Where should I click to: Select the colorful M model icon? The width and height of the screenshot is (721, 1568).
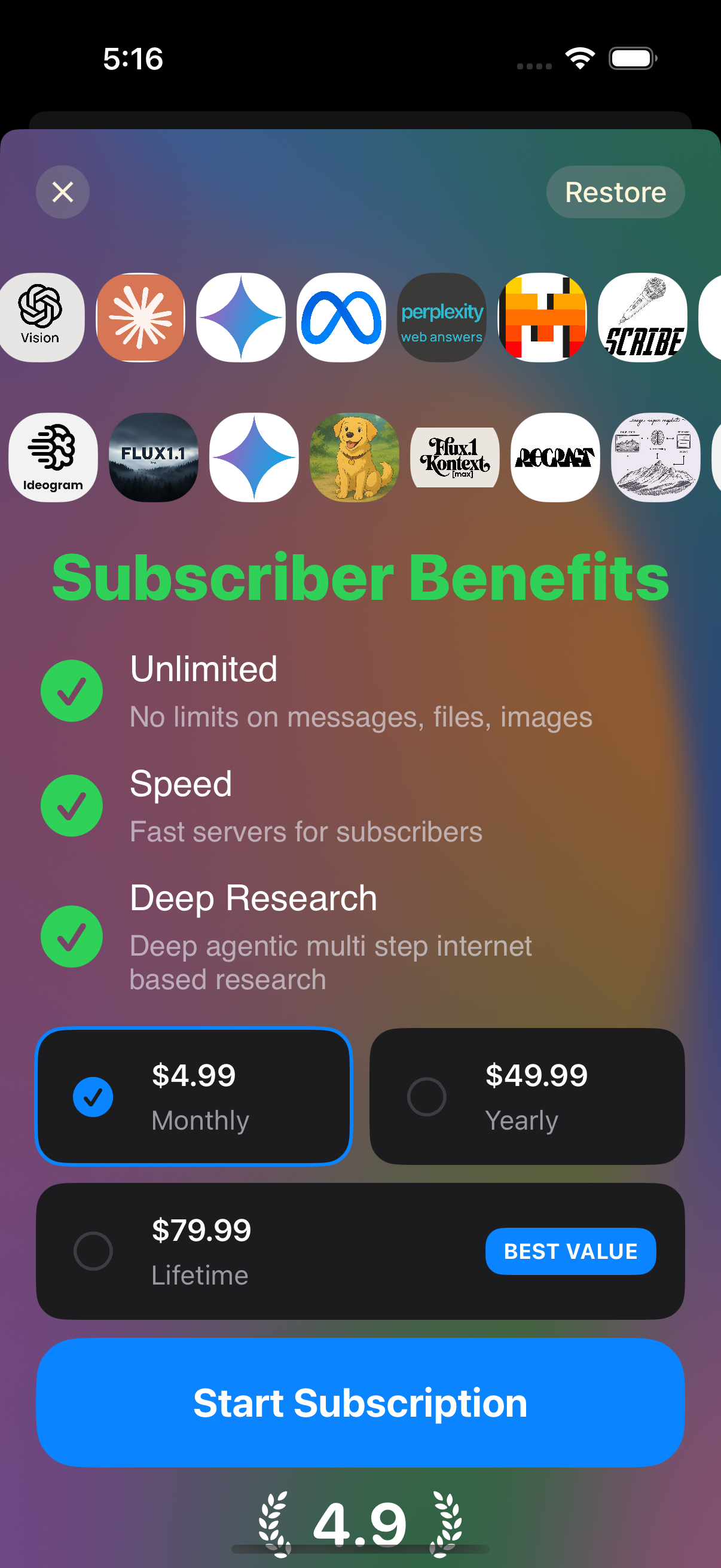coord(542,317)
